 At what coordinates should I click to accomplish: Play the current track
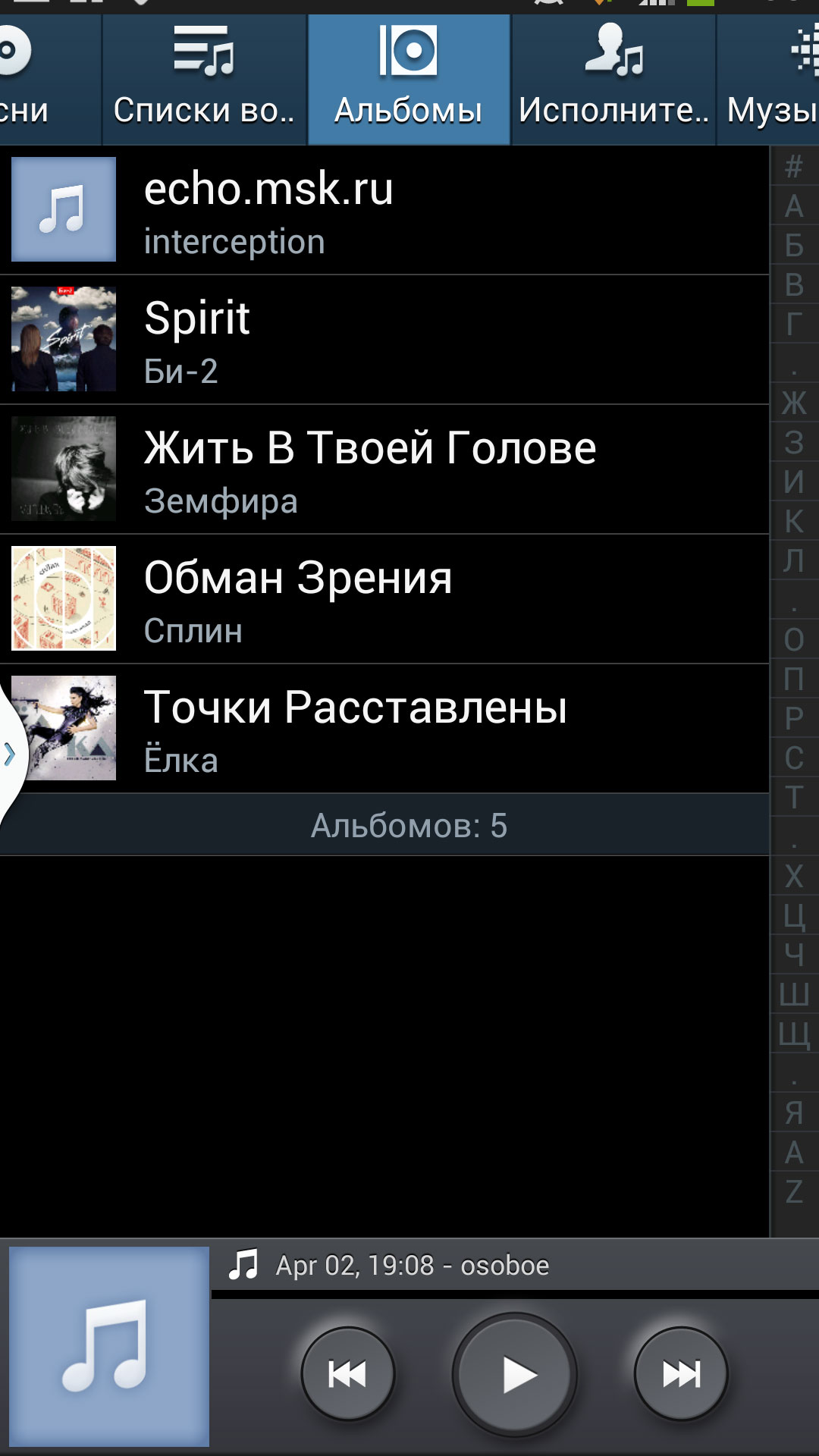(515, 1374)
